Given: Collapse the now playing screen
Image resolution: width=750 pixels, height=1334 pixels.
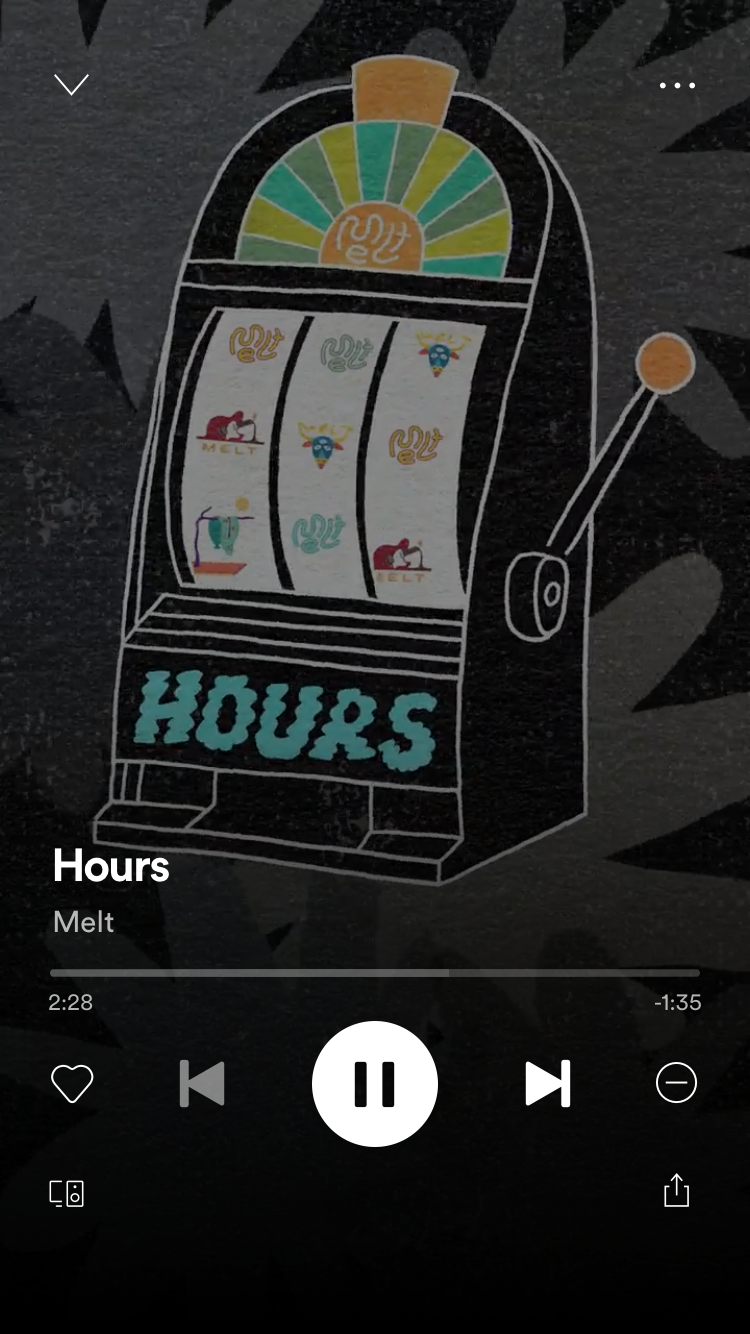Looking at the screenshot, I should (71, 85).
